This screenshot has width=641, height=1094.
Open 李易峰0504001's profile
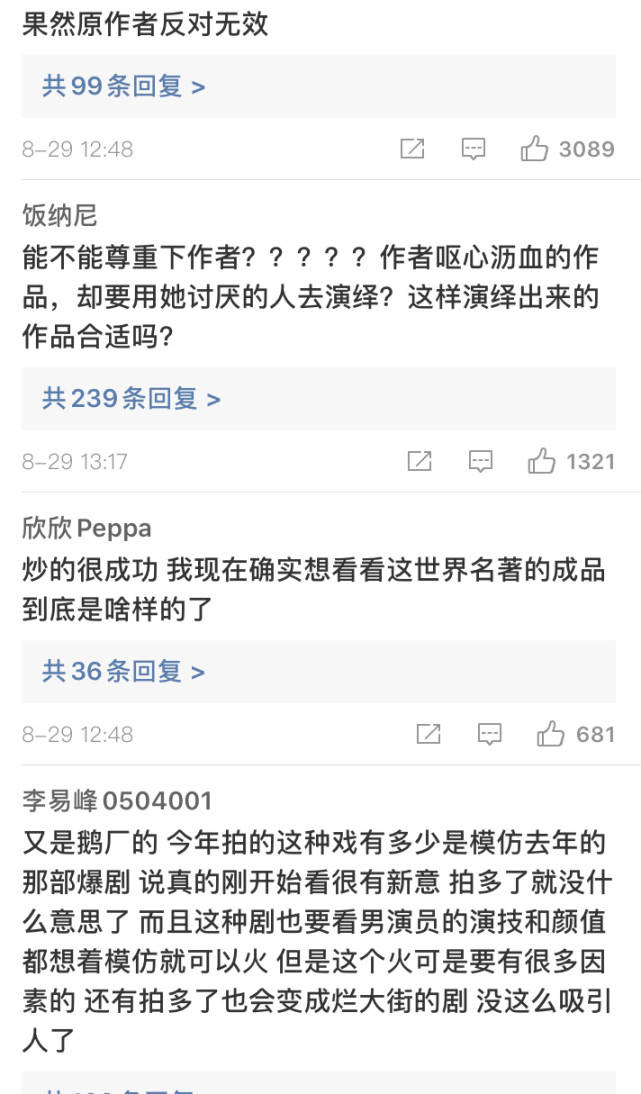pyautogui.click(x=117, y=801)
